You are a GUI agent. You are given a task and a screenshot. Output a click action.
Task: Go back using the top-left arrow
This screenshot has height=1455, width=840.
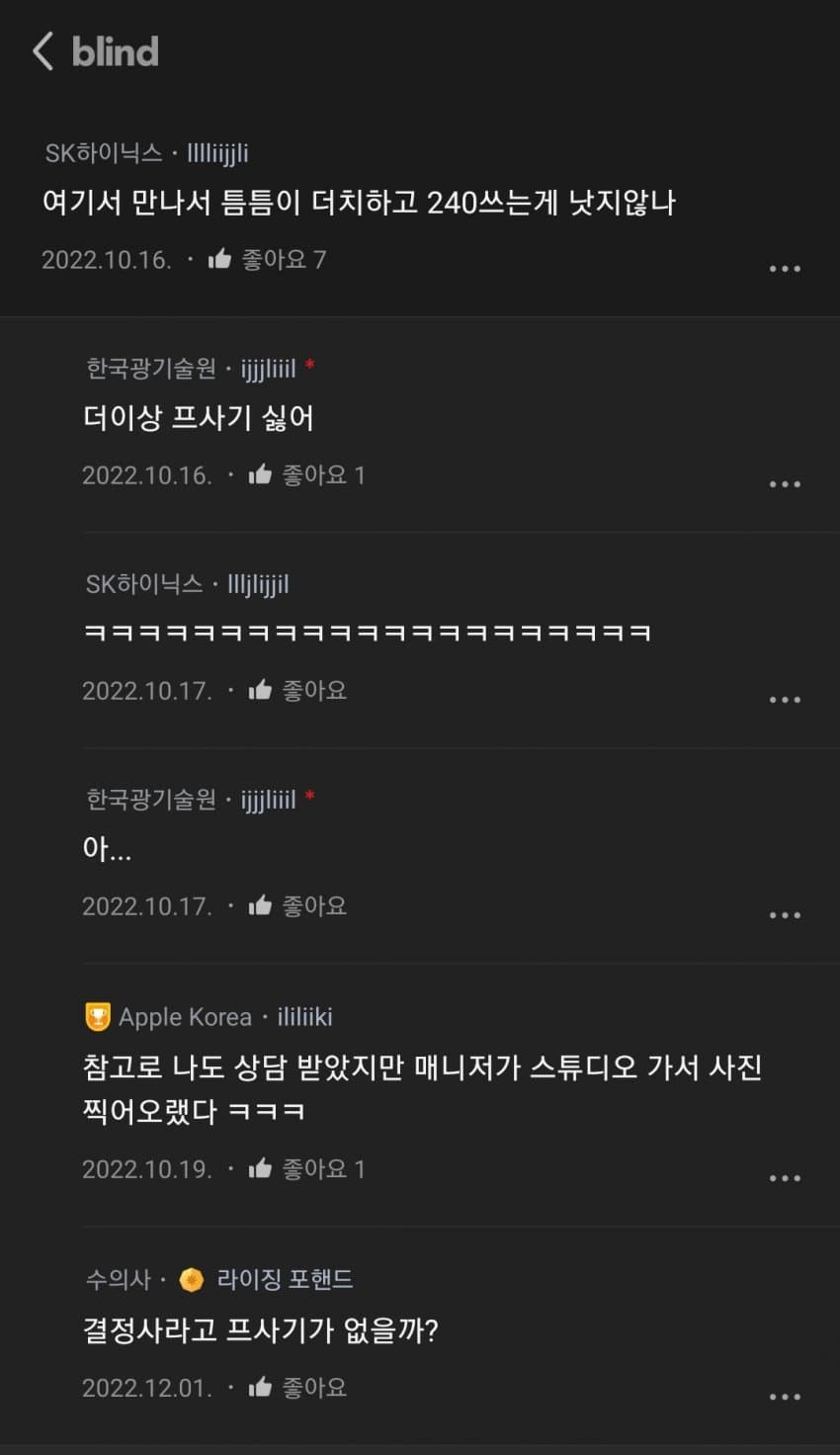(42, 51)
